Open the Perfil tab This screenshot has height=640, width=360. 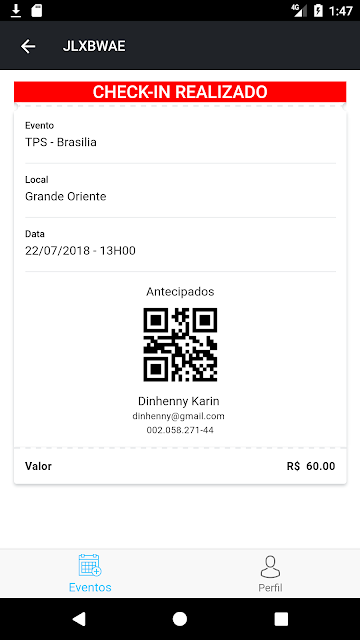tap(270, 573)
